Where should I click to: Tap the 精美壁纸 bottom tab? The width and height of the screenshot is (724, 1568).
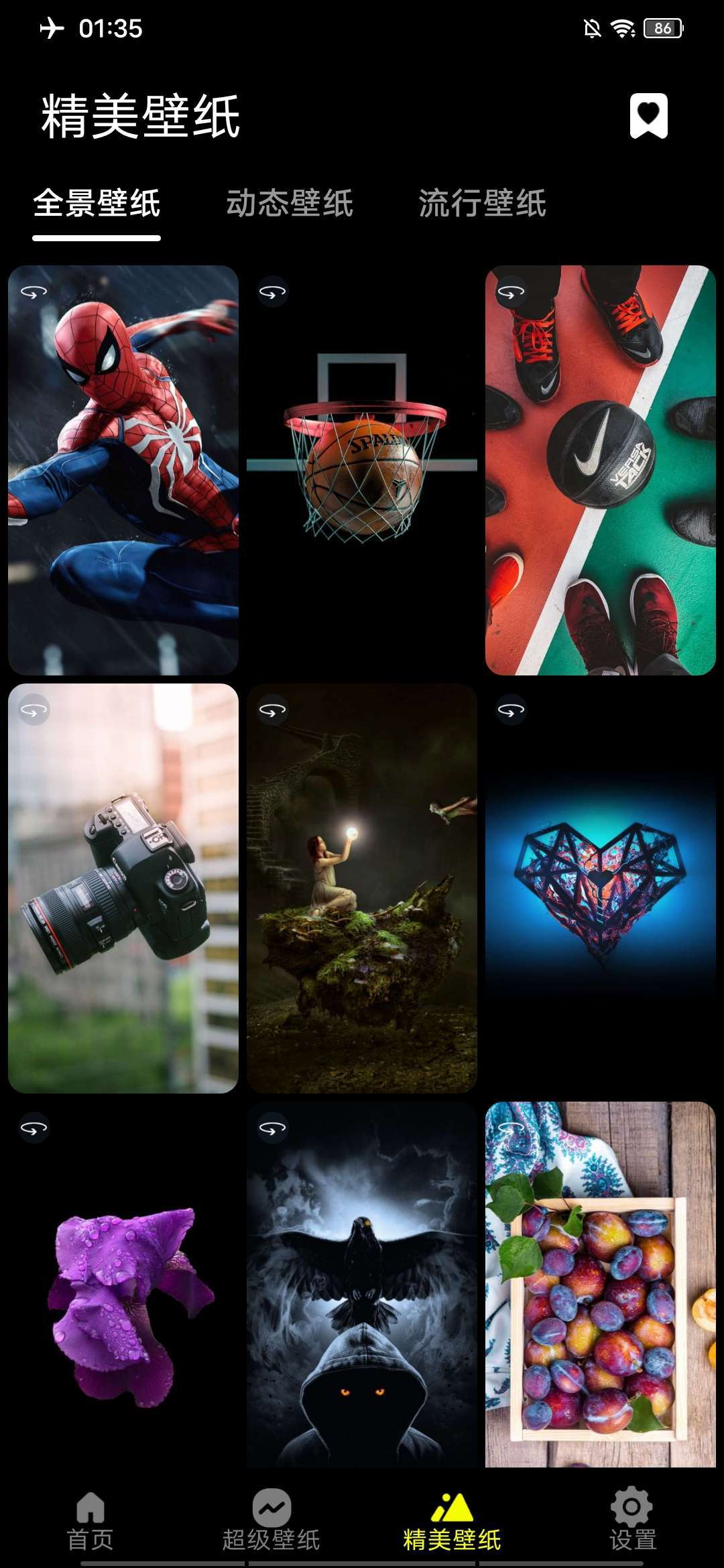[452, 1521]
